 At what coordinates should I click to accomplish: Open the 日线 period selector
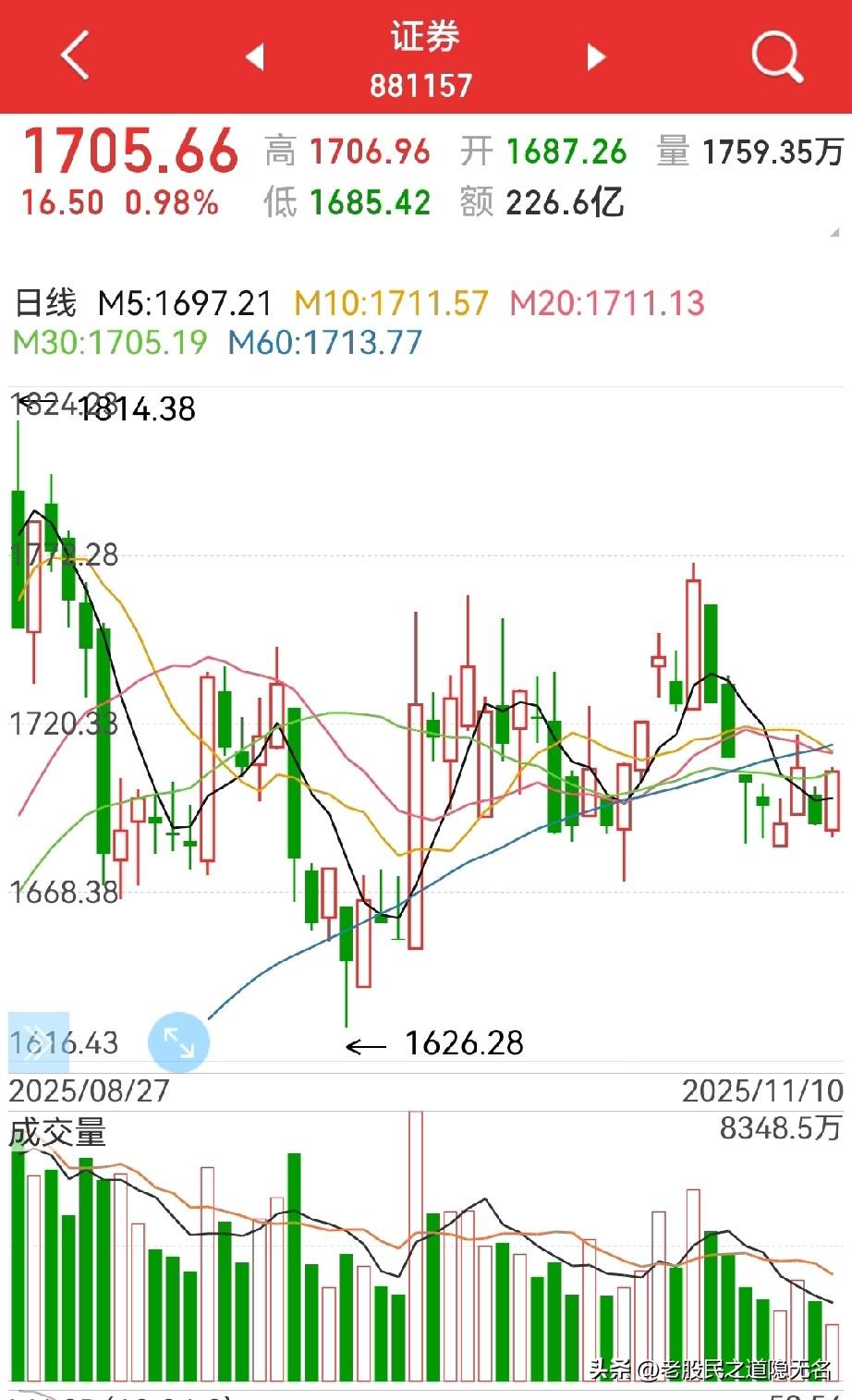click(x=46, y=302)
